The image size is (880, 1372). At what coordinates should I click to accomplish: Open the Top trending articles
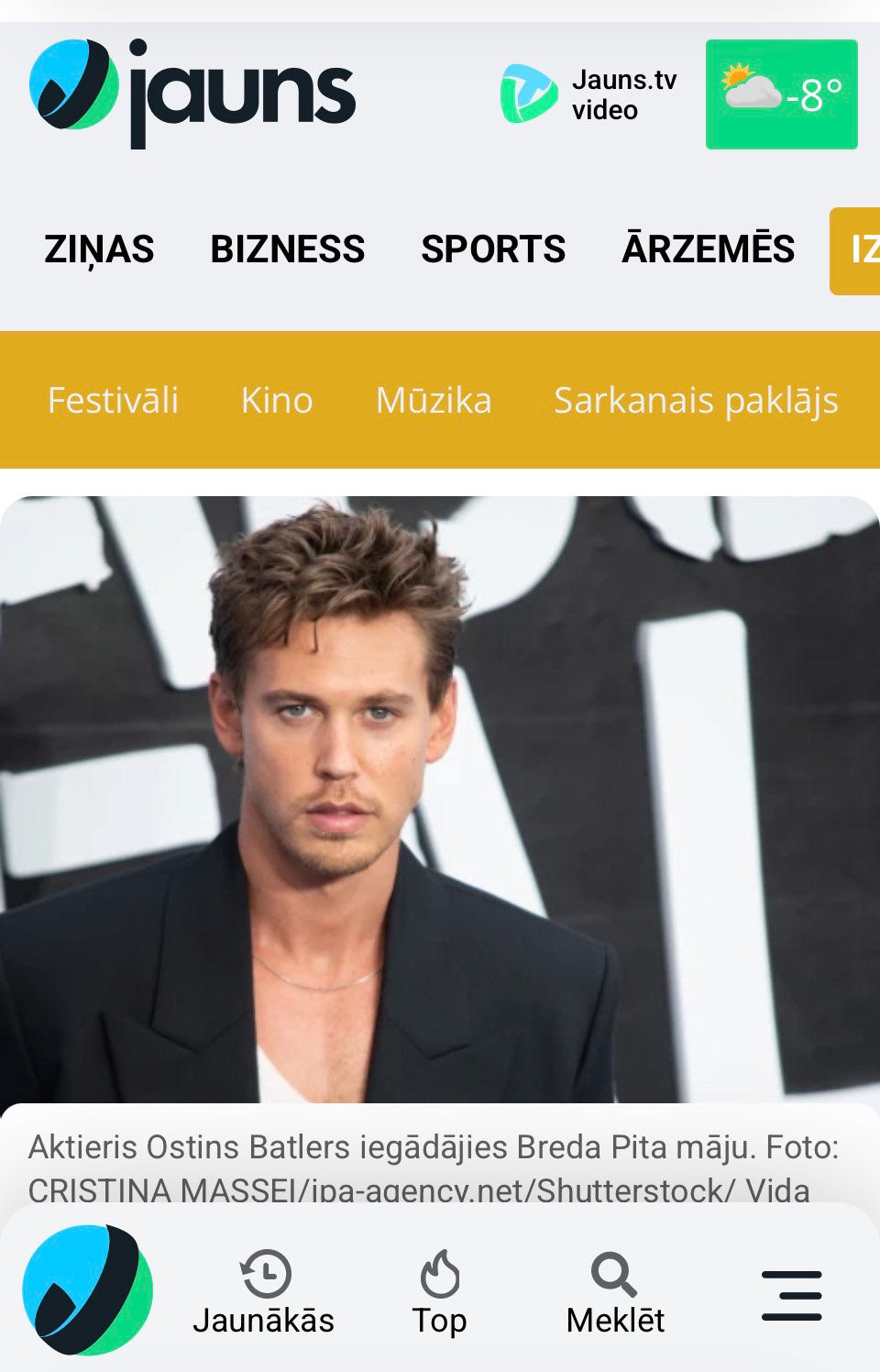[439, 1293]
